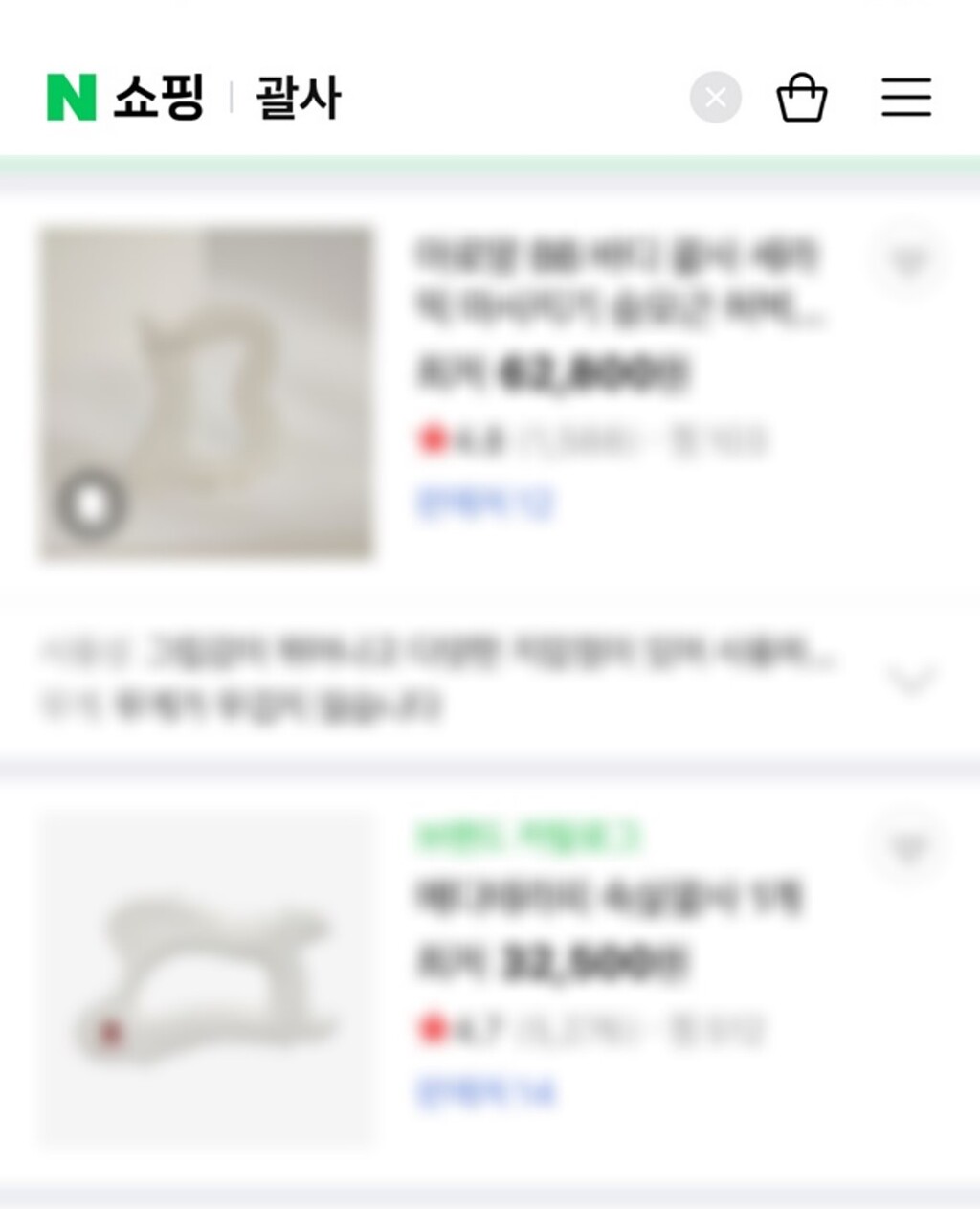980x1209 pixels.
Task: Open the shopping bag
Action: pyautogui.click(x=801, y=98)
